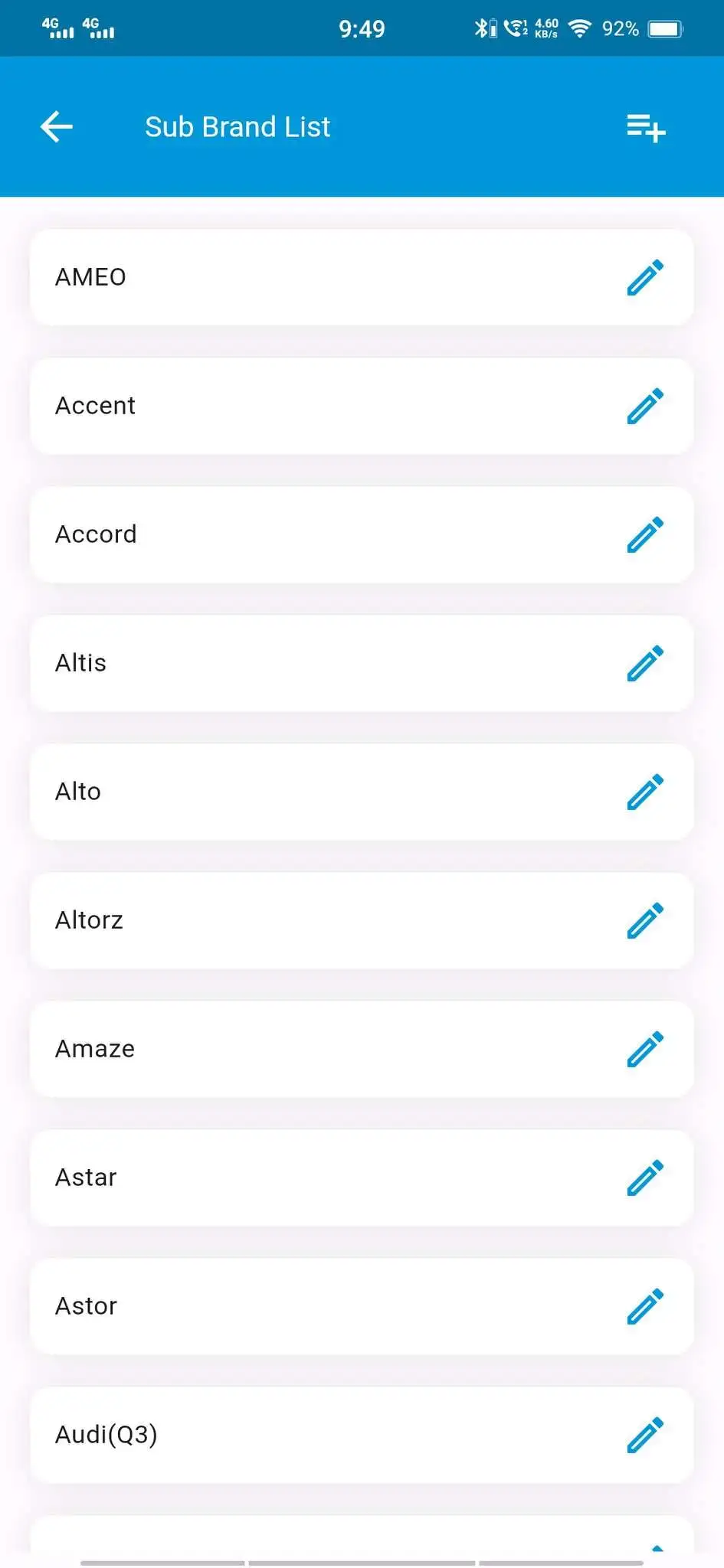This screenshot has height=1568, width=724.
Task: Edit the Audi(Q3) sub brand
Action: pos(645,1435)
